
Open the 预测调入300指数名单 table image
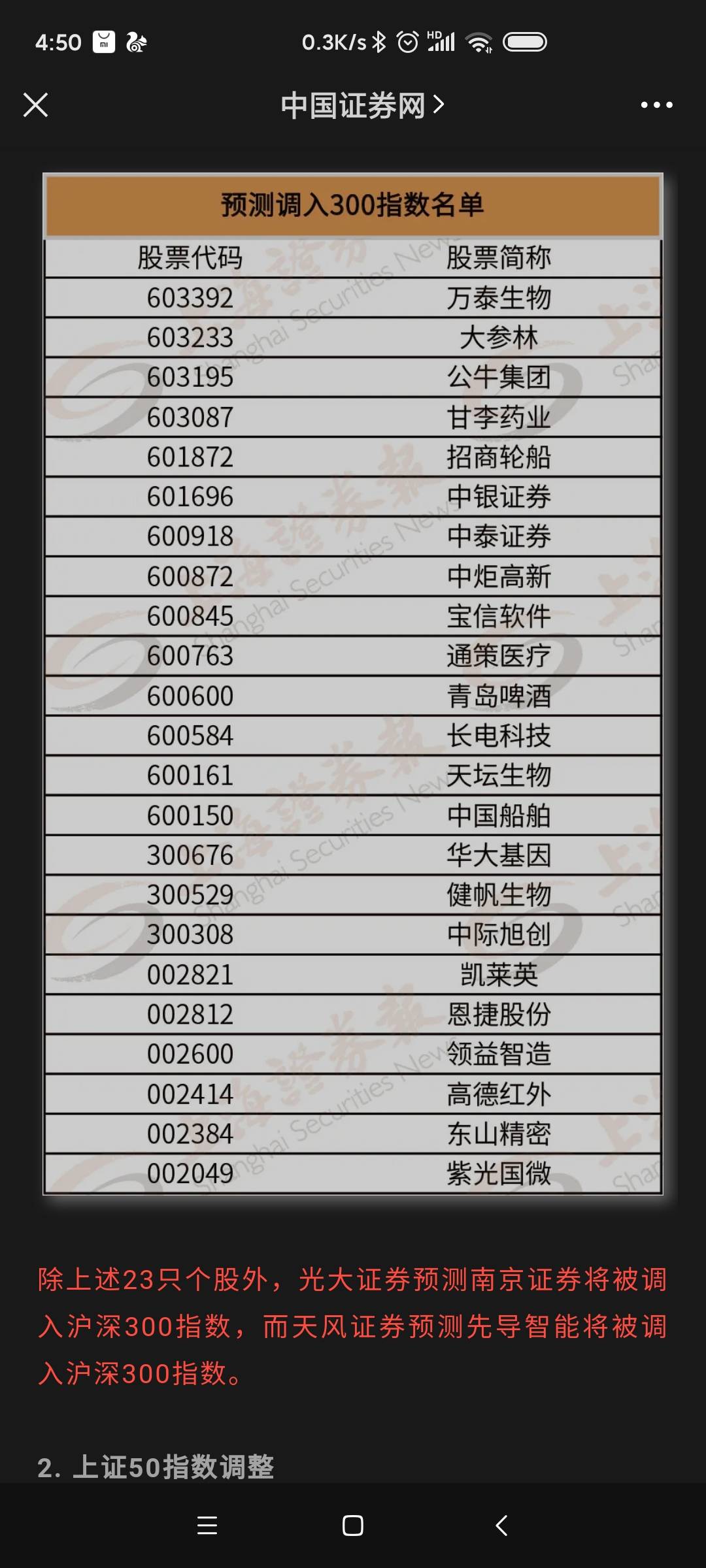(x=353, y=683)
